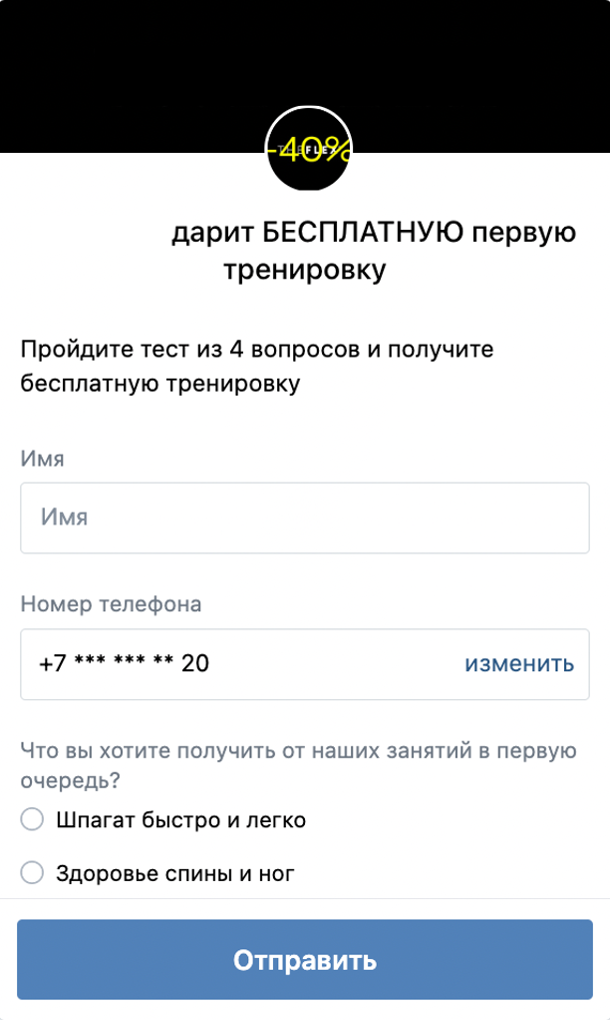Tap изменить to change phone number
The height and width of the screenshot is (1022, 610).
tap(518, 663)
